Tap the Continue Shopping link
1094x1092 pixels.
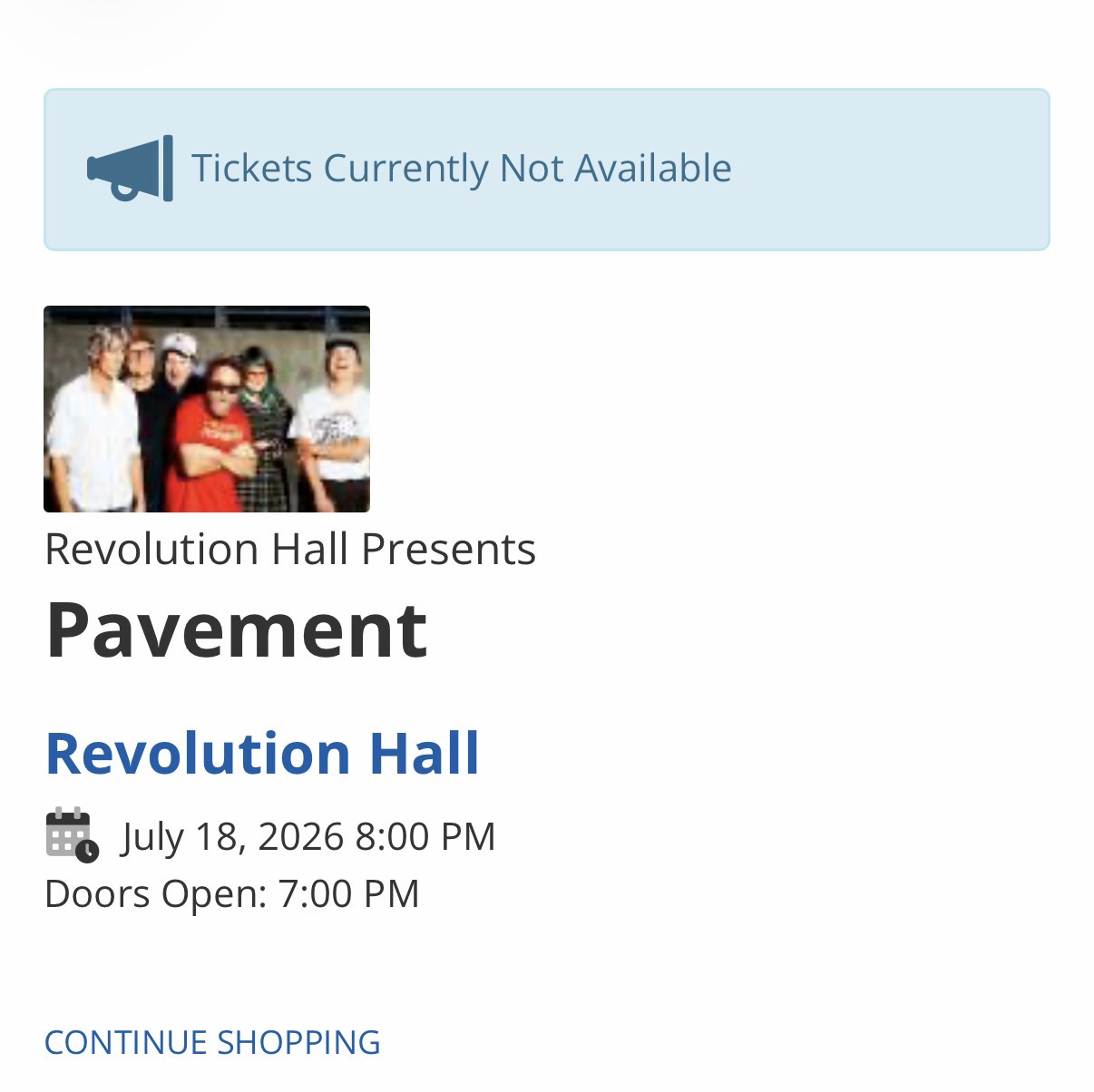click(x=212, y=1042)
